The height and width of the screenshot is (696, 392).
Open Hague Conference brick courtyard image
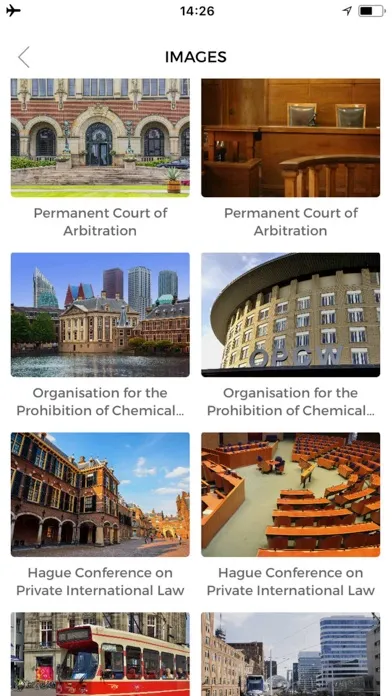[x=100, y=494]
